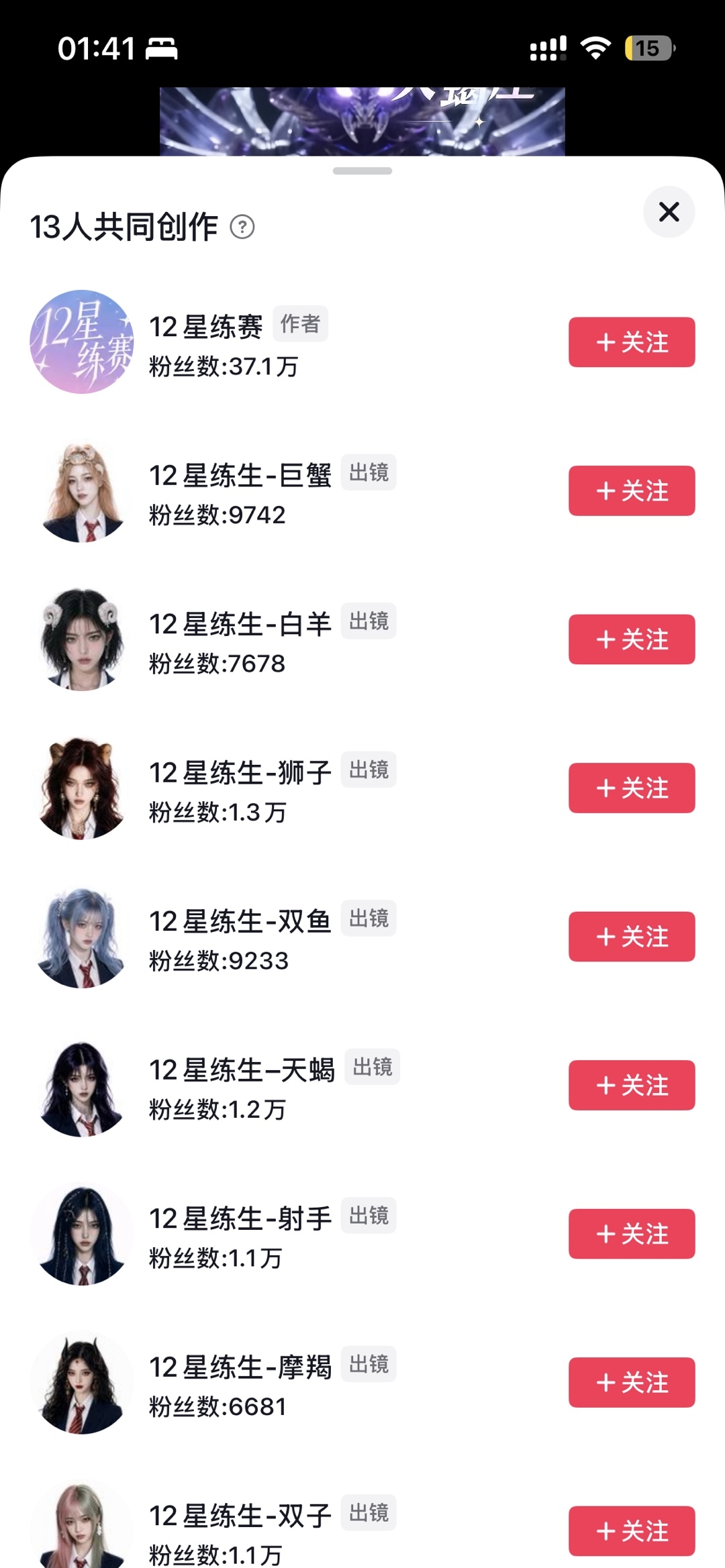
Task: Open the help icon beside 13人共同创作
Action: 242,227
